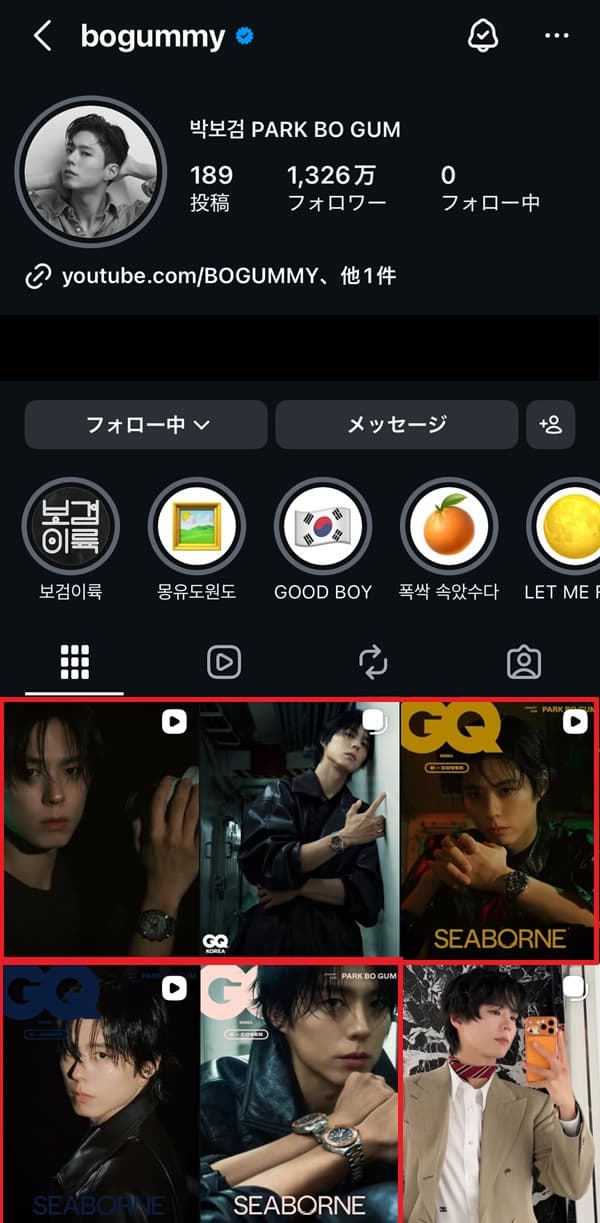Screen dimensions: 600x1223
Task: View the bogummy profile picture
Action: coord(90,170)
